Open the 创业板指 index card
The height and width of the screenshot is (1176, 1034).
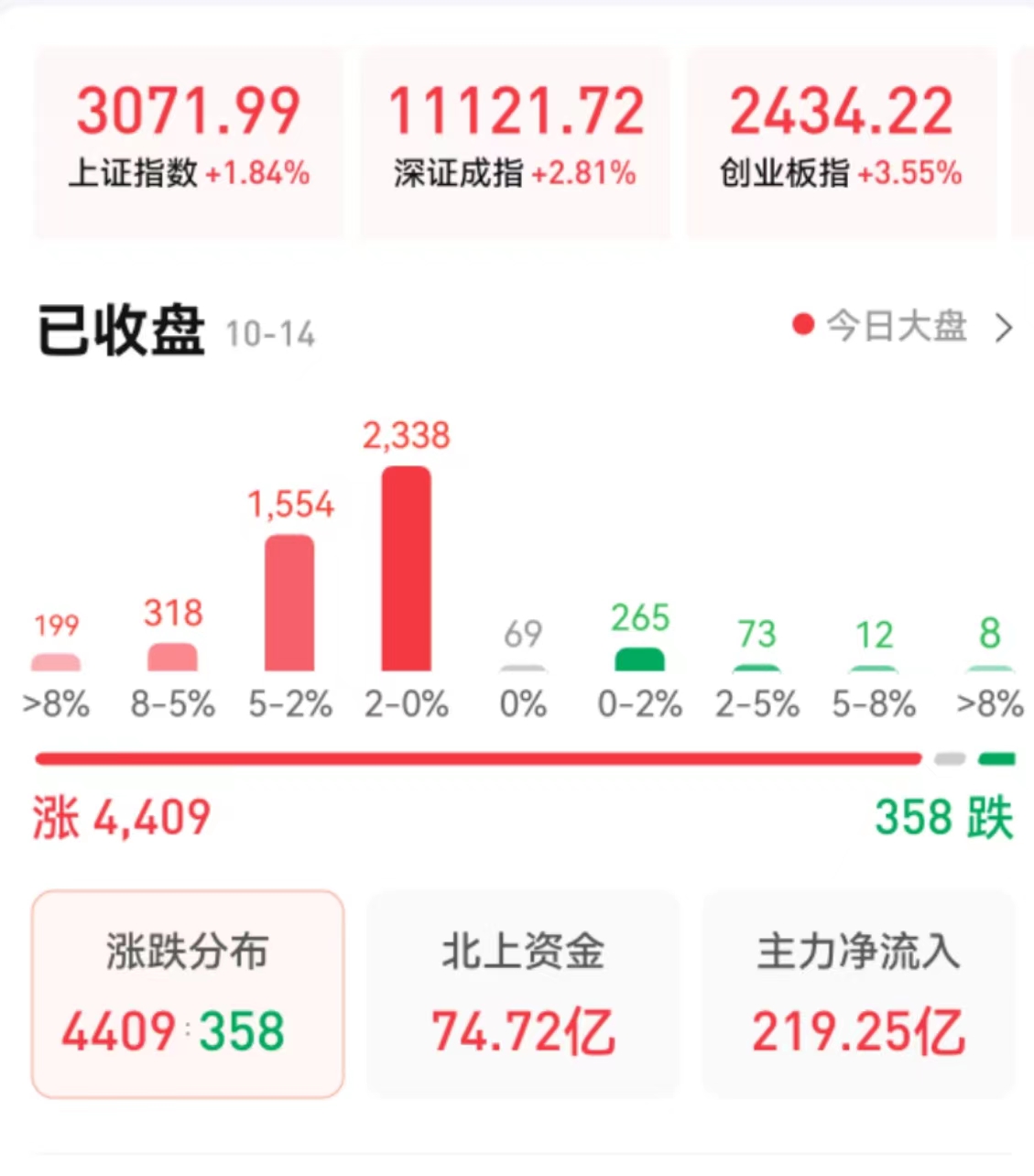841,137
